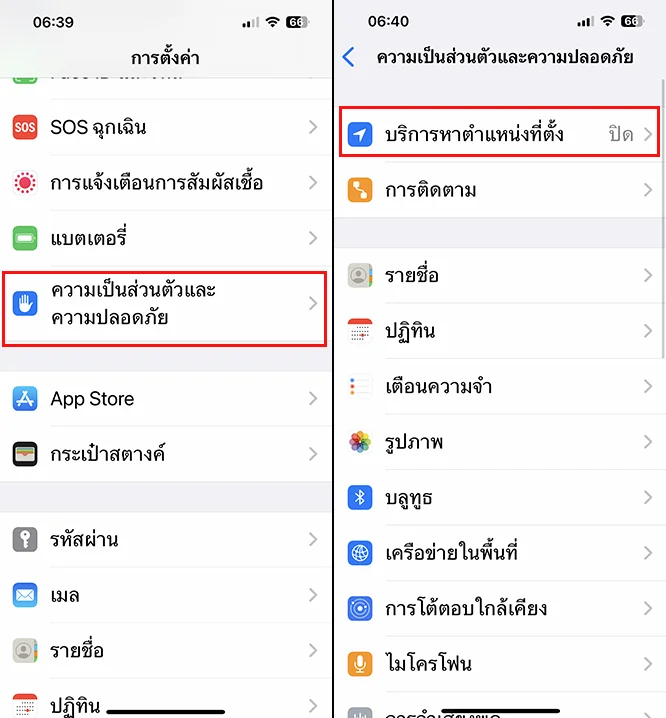Open App Store settings
The width and height of the screenshot is (666, 718).
166,398
